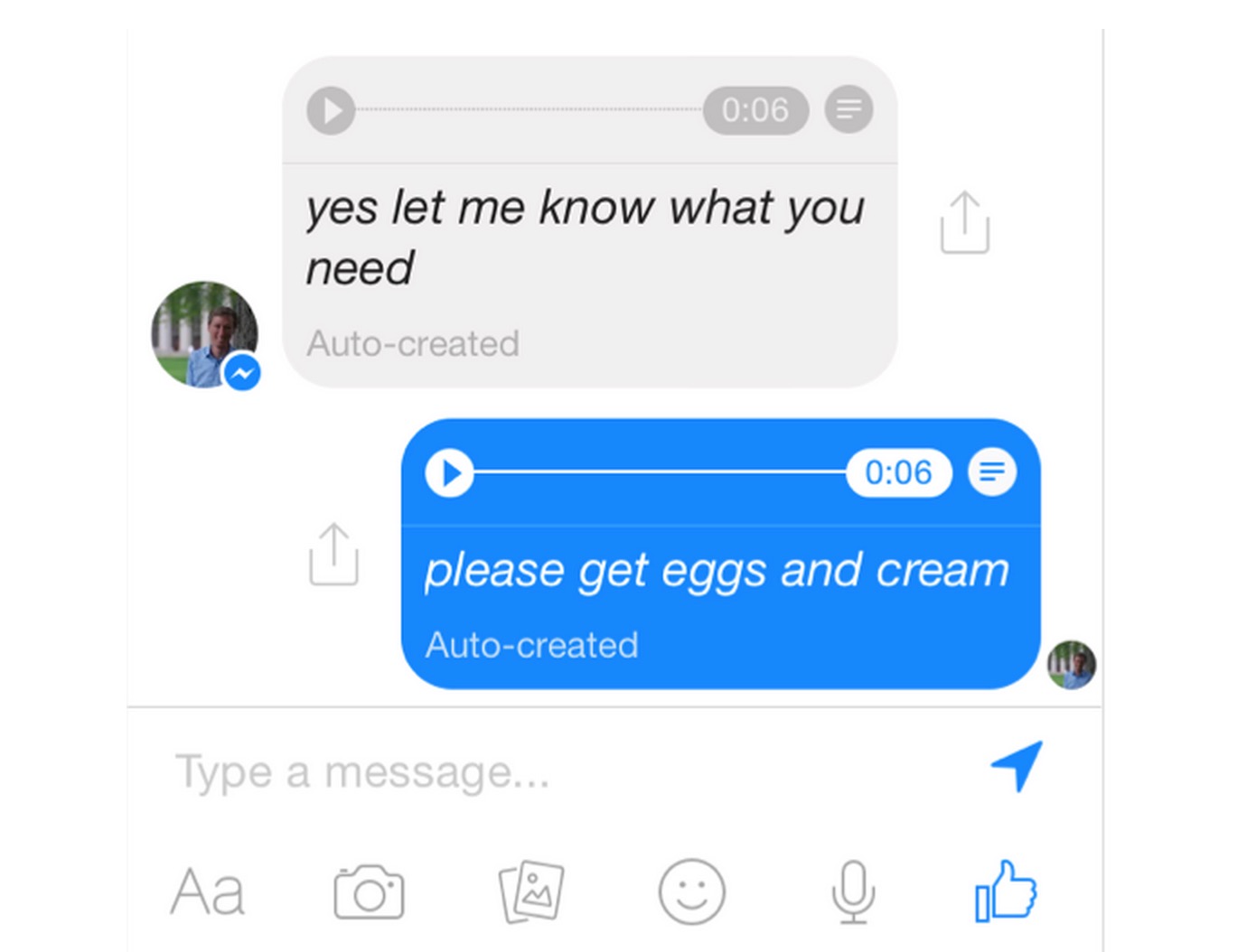This screenshot has height=952, width=1247.
Task: Open the Aa text keyboard
Action: tap(207, 892)
